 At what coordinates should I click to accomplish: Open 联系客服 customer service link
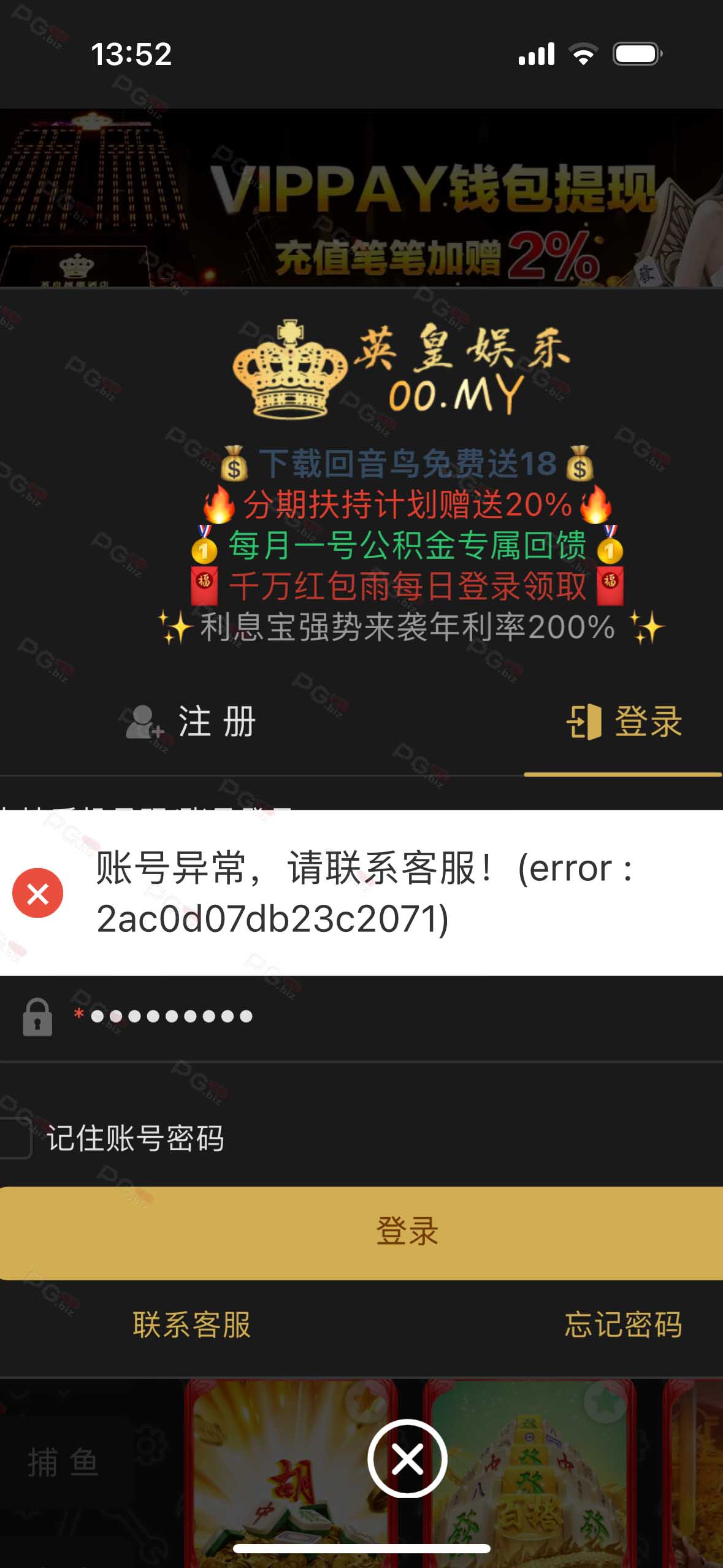pyautogui.click(x=192, y=1324)
